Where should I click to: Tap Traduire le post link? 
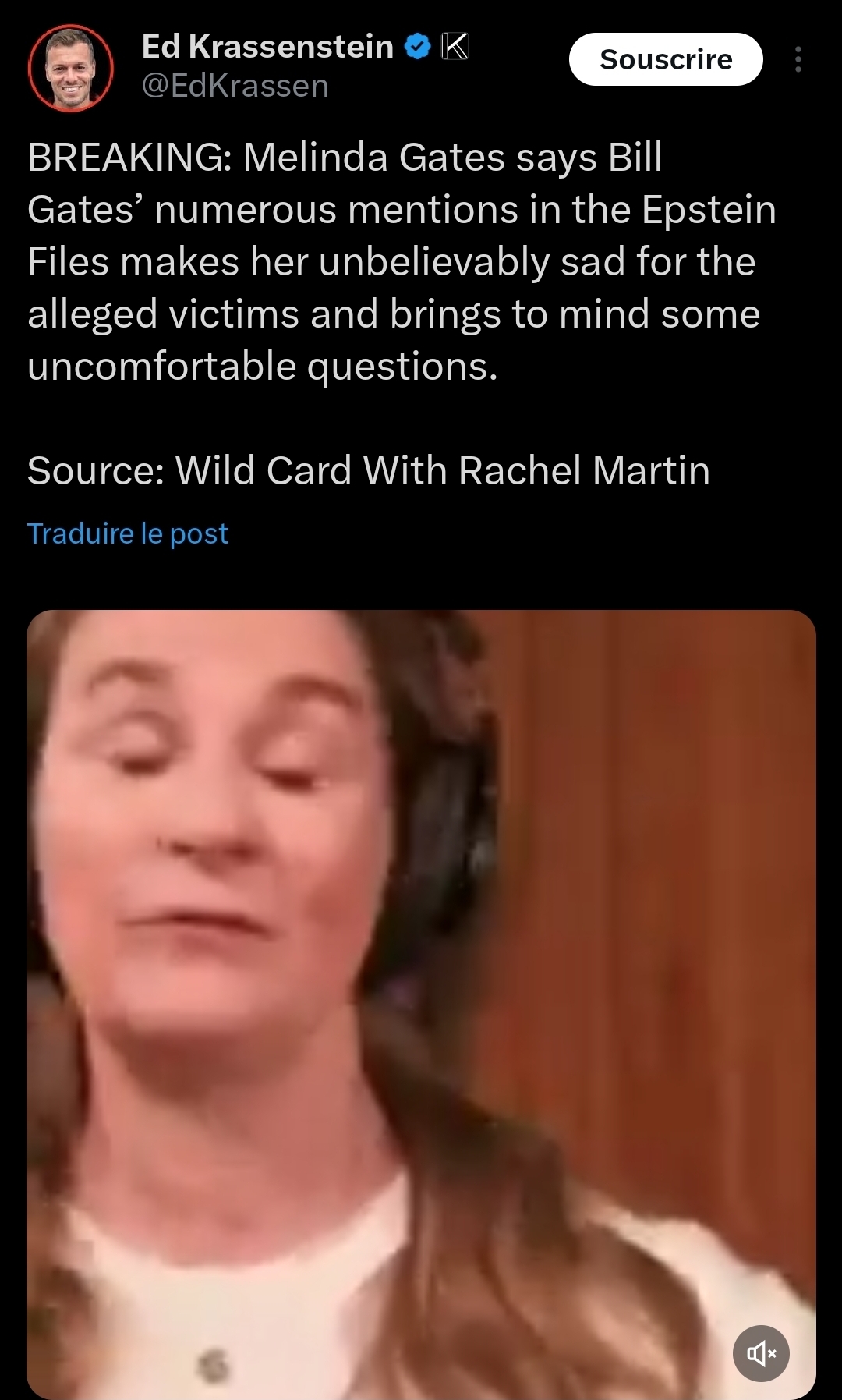pyautogui.click(x=128, y=533)
